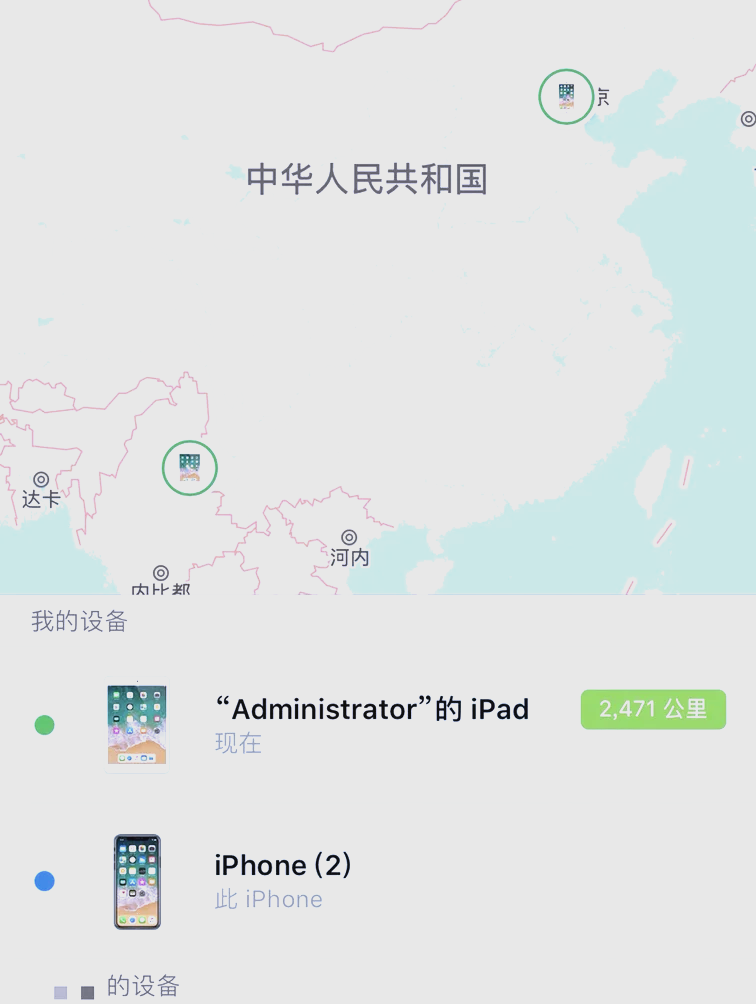Click the 河内 city marker icon
This screenshot has height=1004, width=756.
(349, 536)
